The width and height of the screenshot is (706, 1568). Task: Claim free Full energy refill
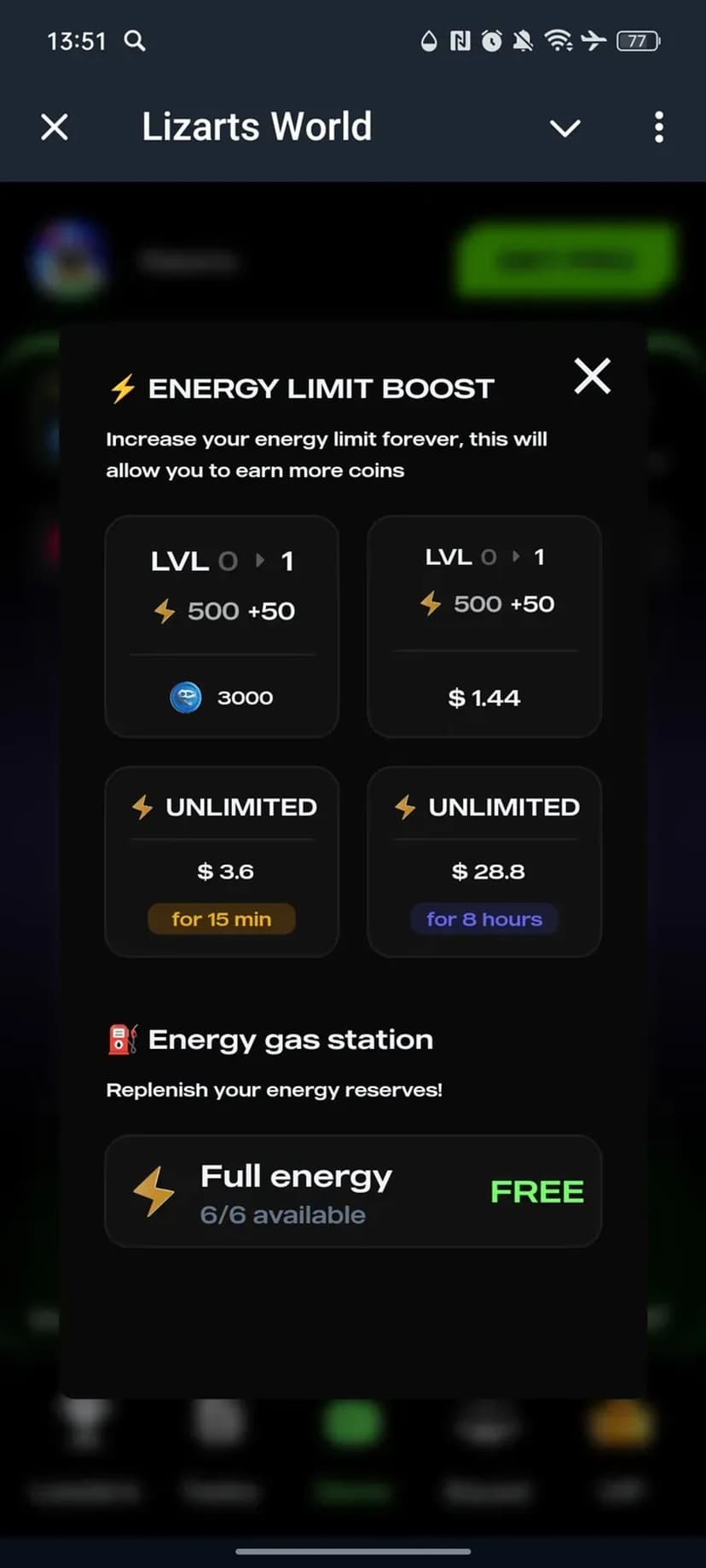tap(353, 1191)
